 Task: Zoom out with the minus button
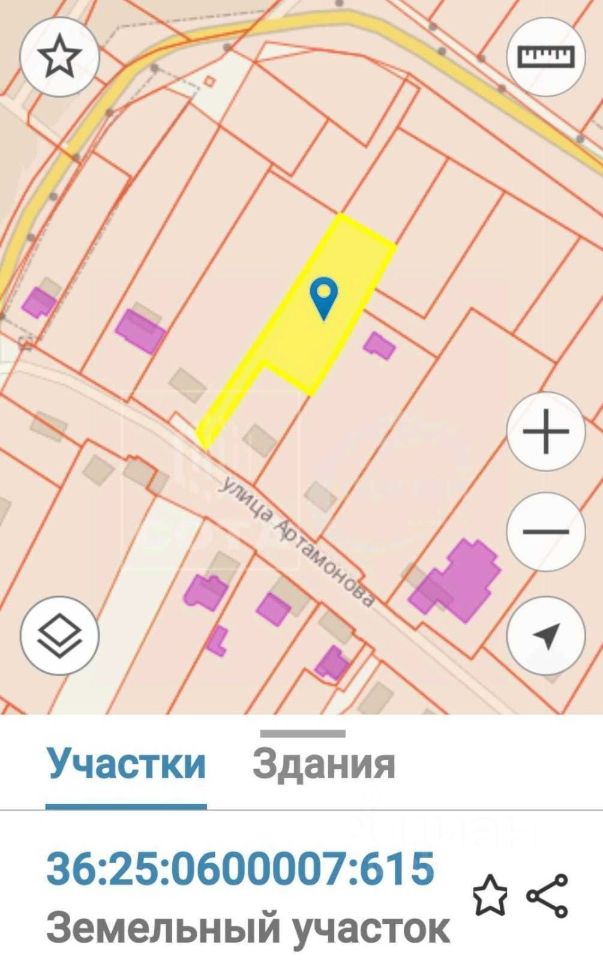(545, 531)
